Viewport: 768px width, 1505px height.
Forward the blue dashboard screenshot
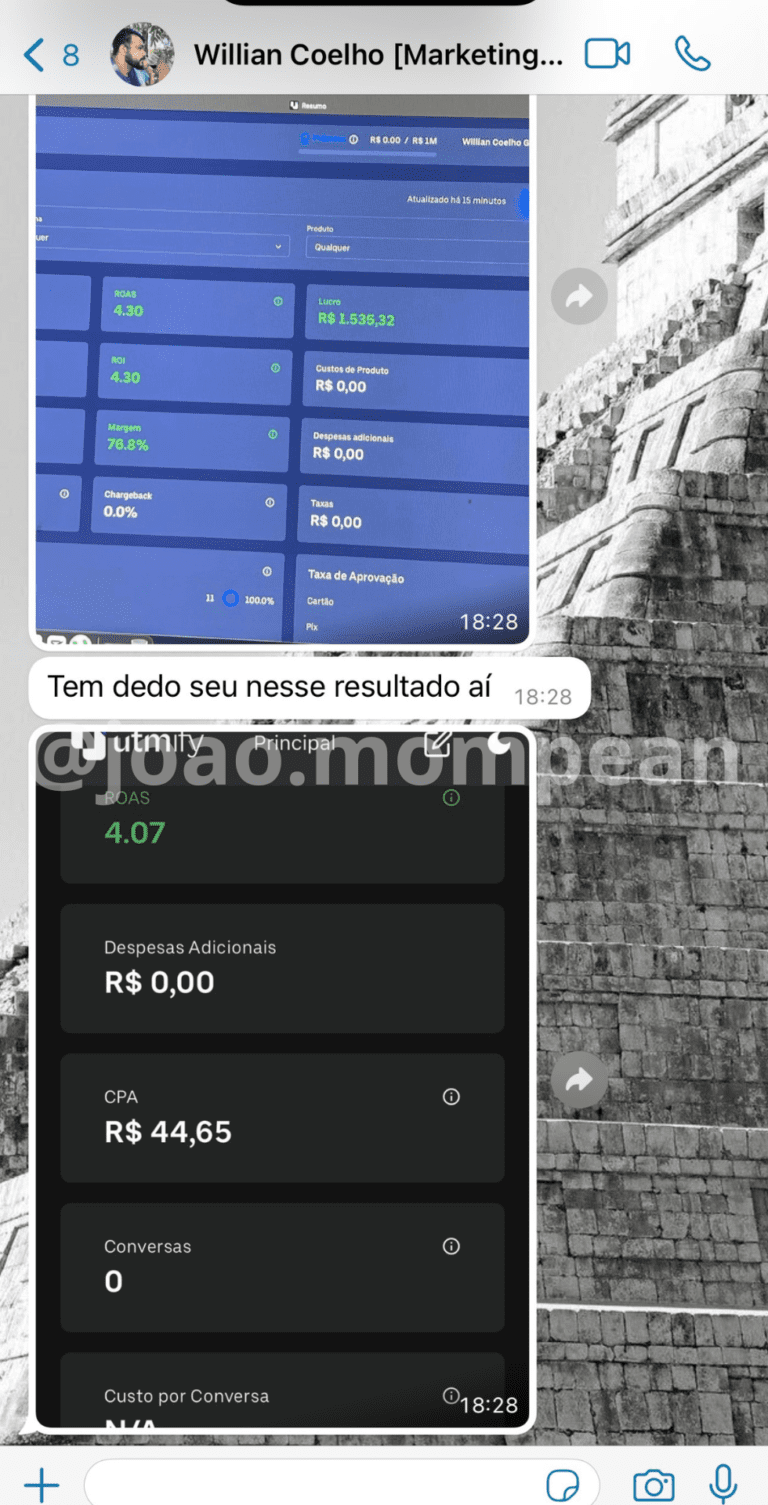[578, 296]
